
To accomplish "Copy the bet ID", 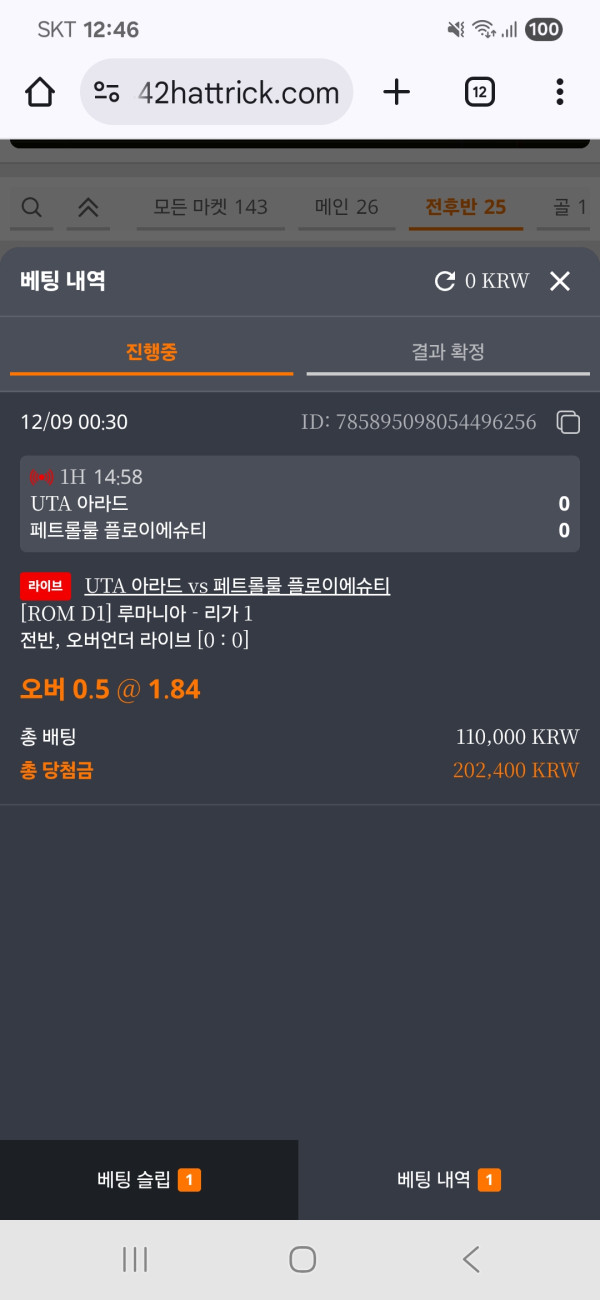I will point(568,423).
